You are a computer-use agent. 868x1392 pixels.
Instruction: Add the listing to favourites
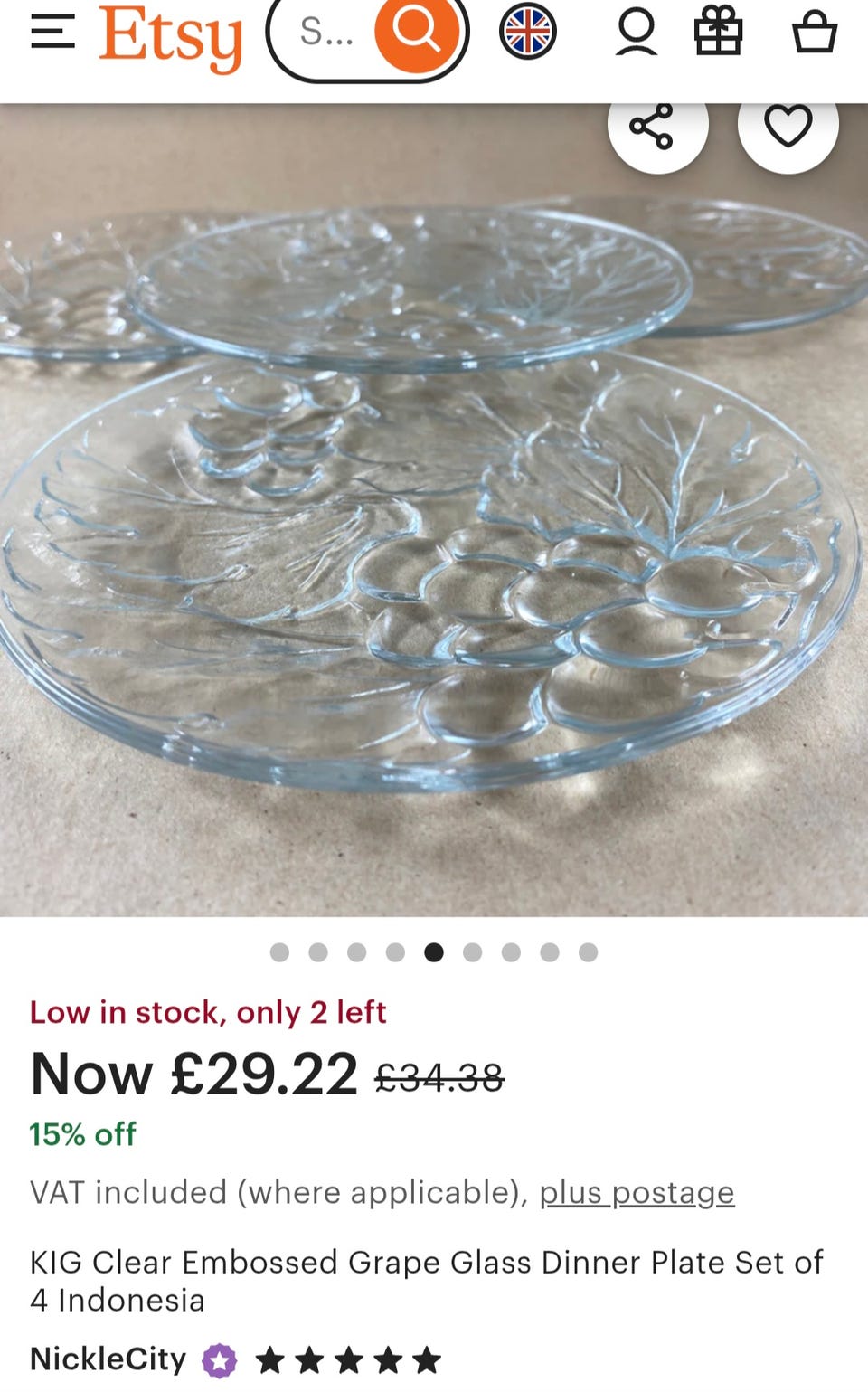[788, 127]
